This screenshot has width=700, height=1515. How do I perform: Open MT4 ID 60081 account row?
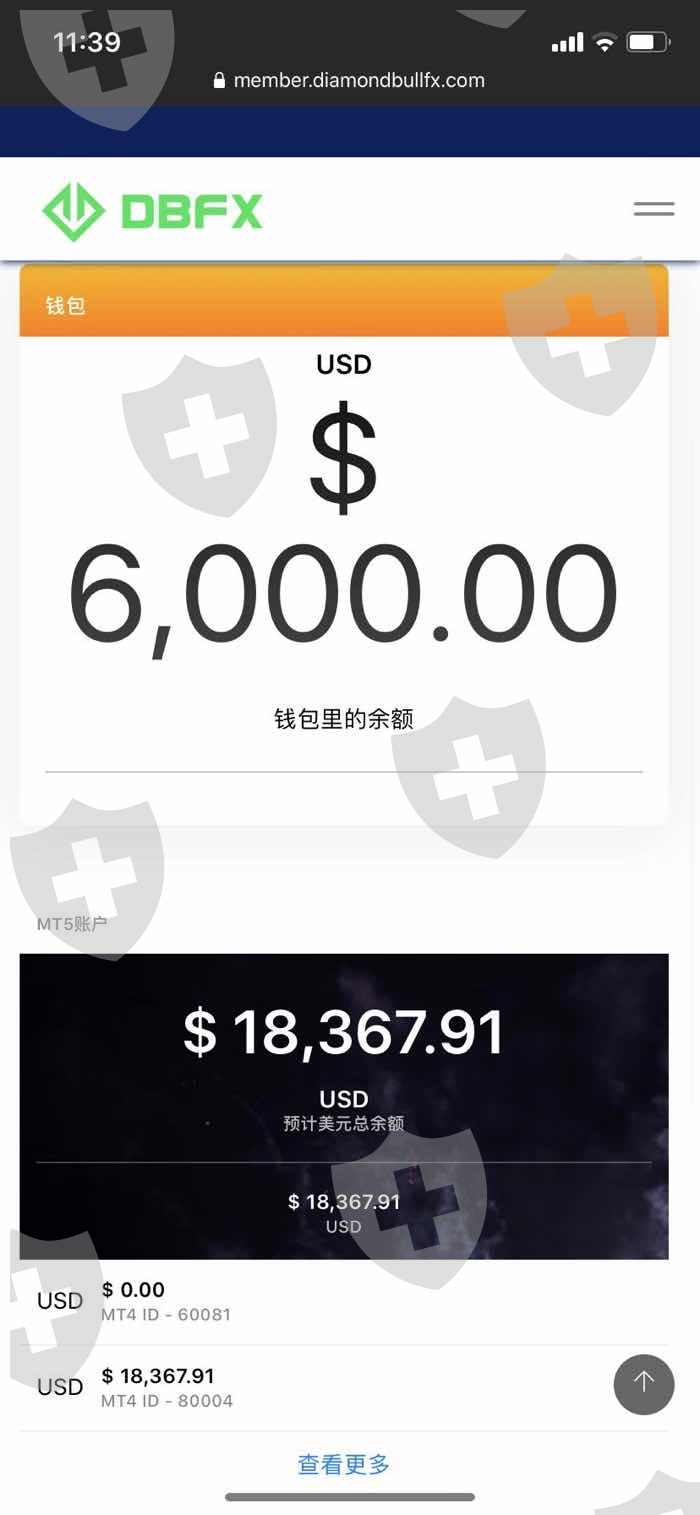(x=344, y=1302)
